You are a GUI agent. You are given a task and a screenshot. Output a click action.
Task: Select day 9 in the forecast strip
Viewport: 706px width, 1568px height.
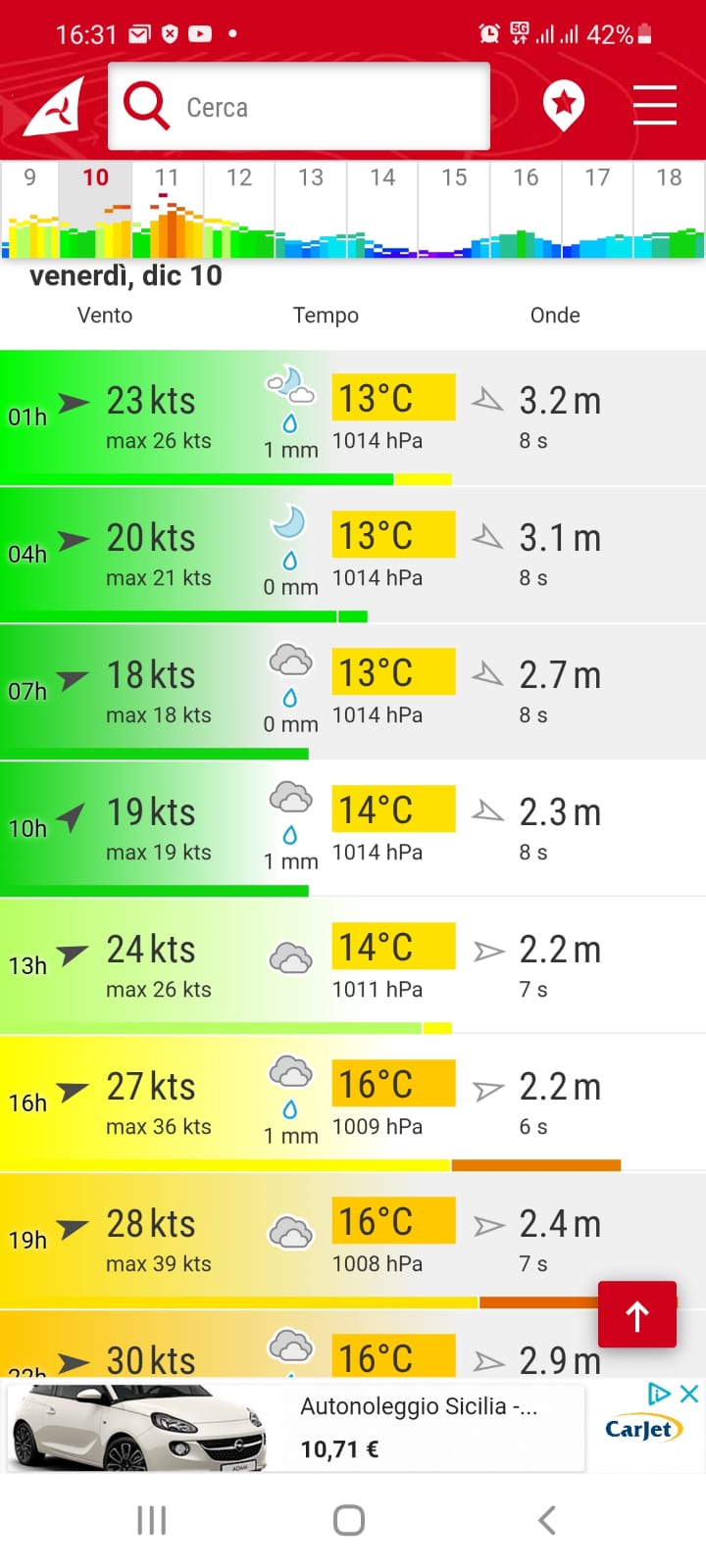30,208
